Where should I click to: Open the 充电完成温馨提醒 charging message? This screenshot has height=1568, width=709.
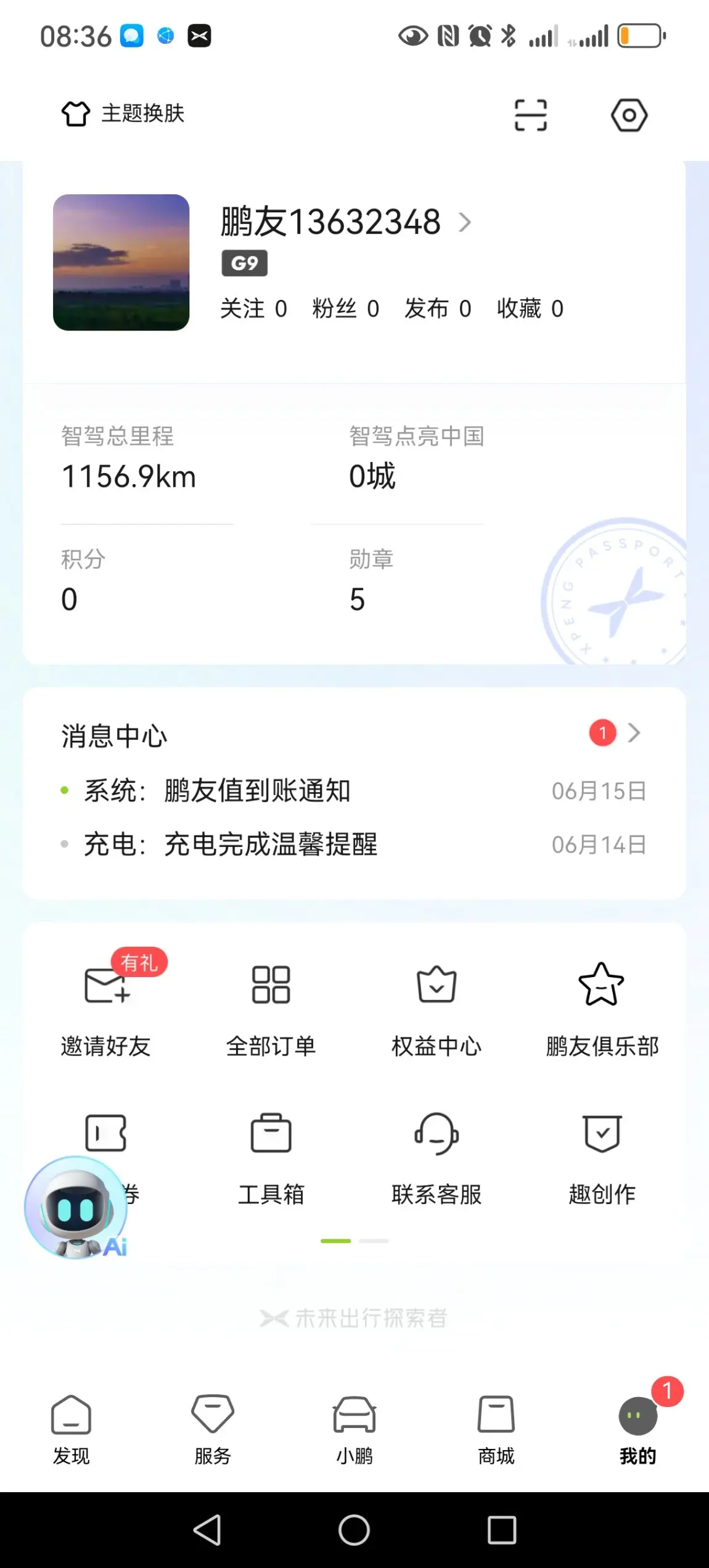point(270,844)
